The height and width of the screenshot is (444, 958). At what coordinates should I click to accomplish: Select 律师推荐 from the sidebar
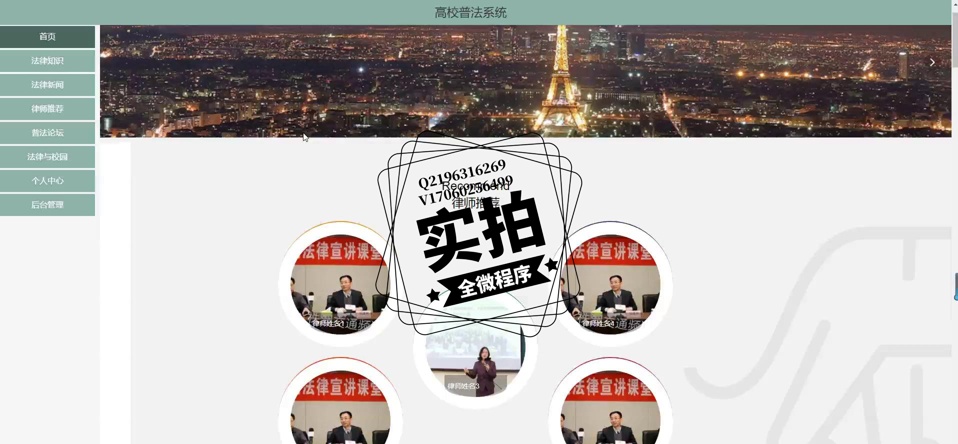point(47,109)
